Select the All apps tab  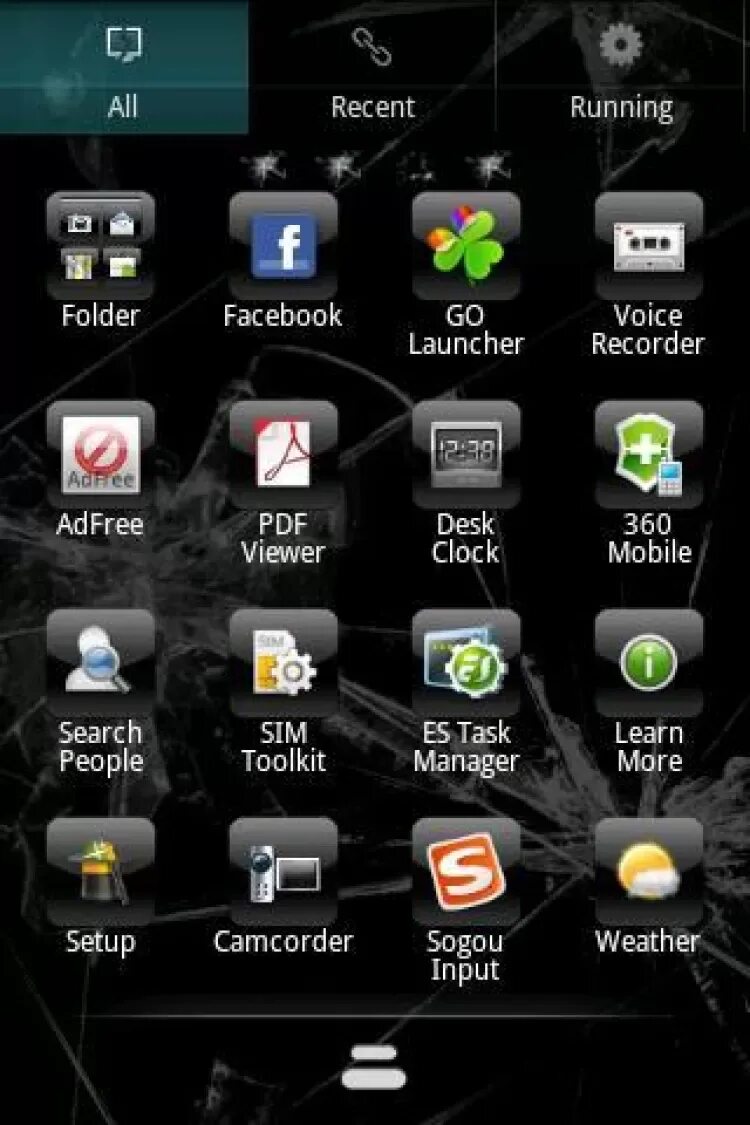[x=123, y=70]
